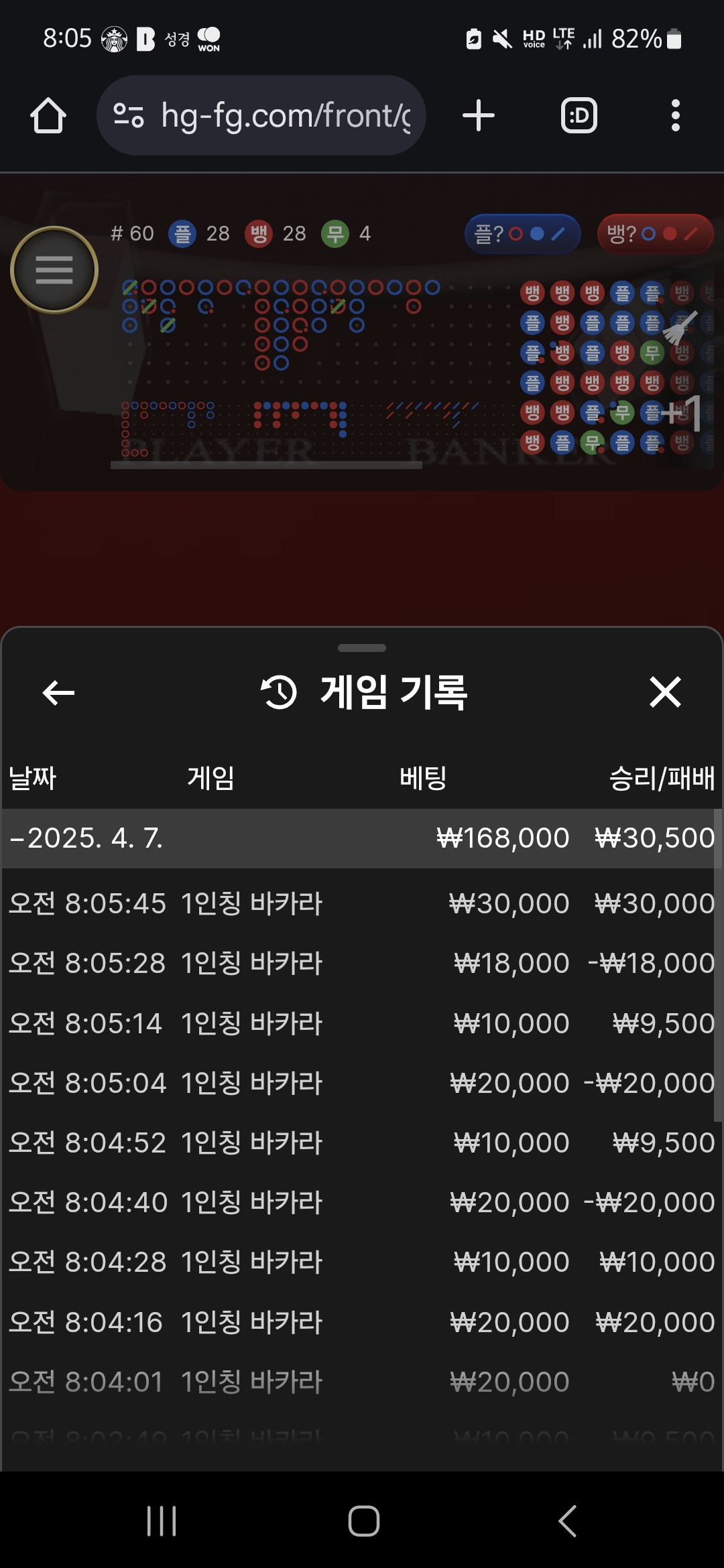Go to the browser home page

point(48,116)
